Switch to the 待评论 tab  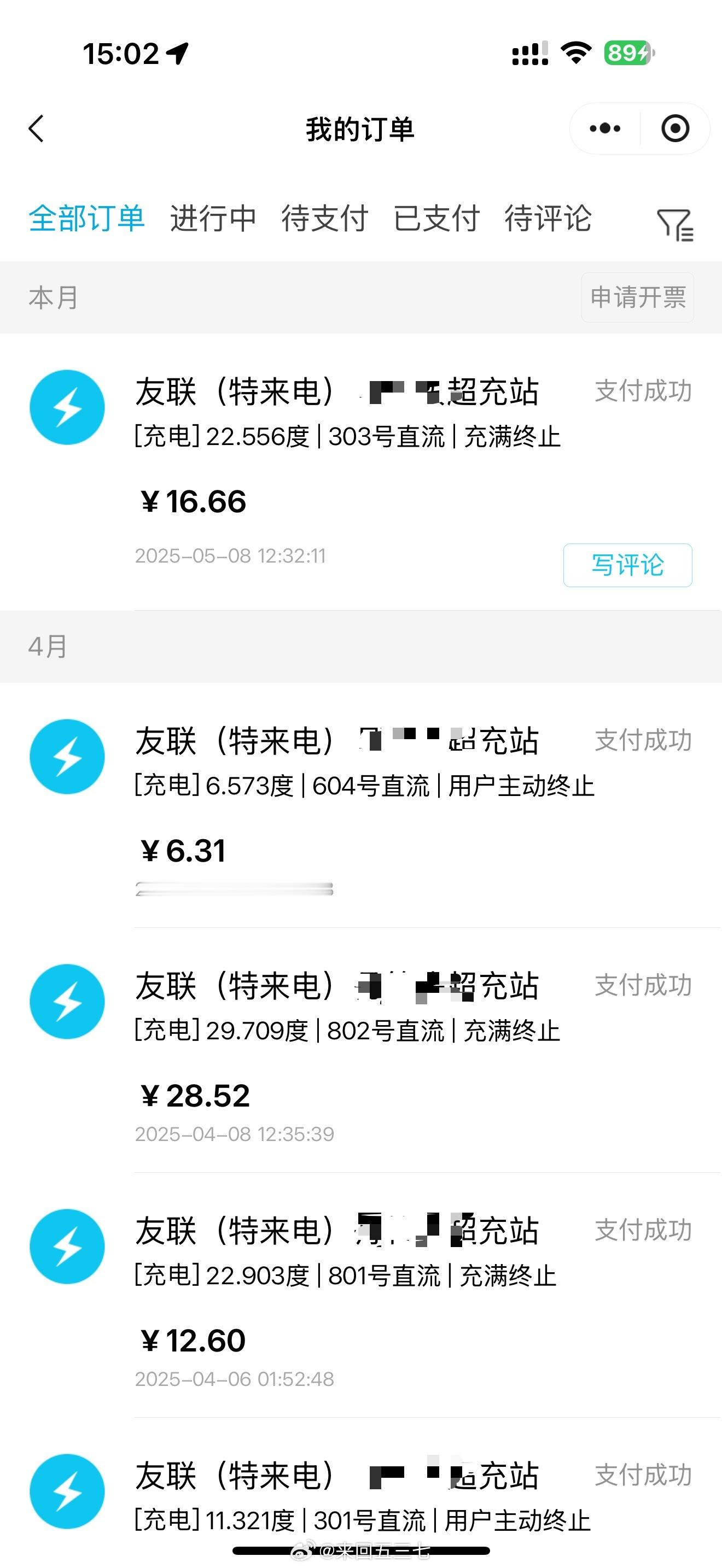(548, 218)
